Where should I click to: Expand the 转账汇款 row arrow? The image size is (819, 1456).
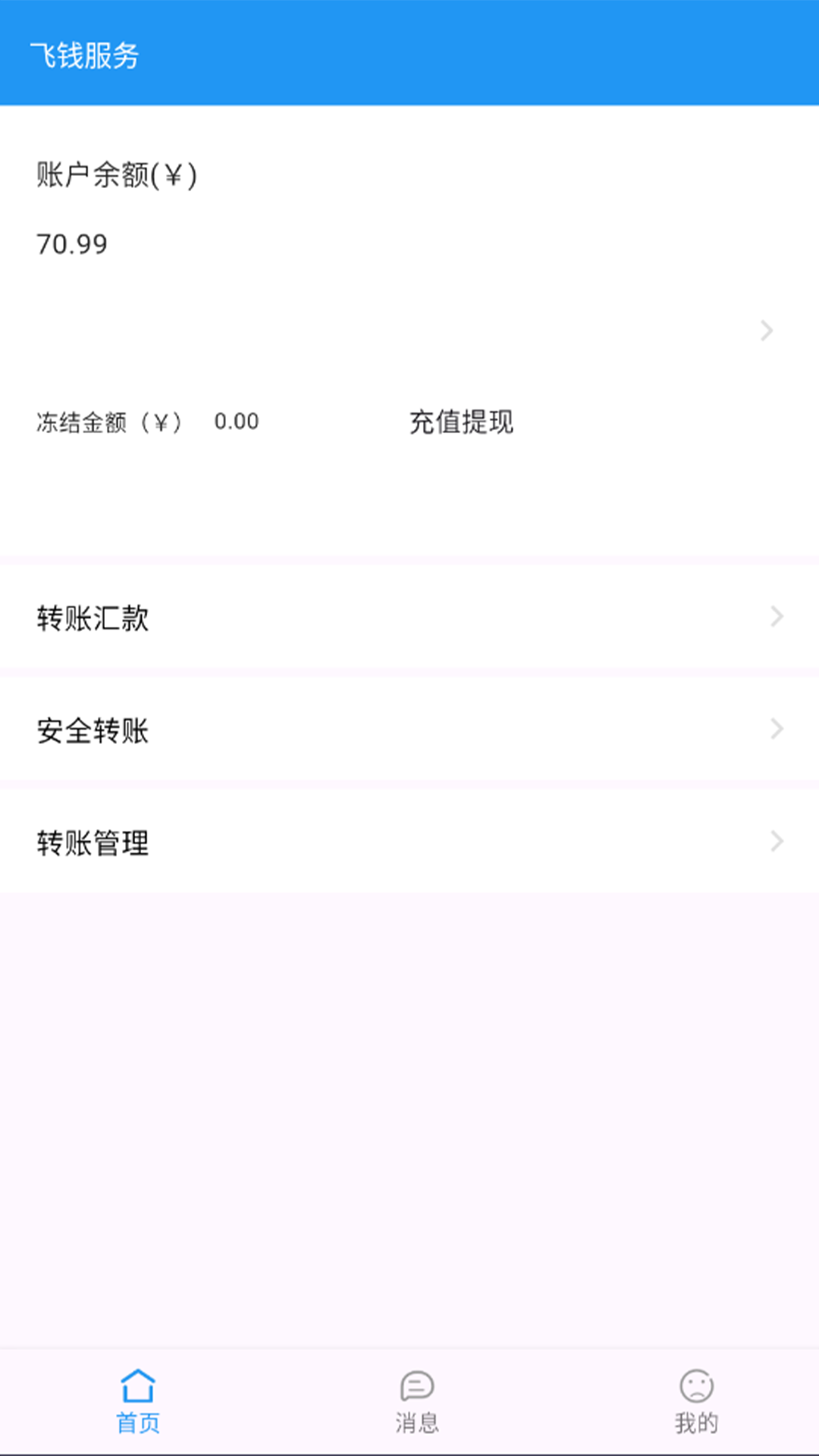pos(774,617)
